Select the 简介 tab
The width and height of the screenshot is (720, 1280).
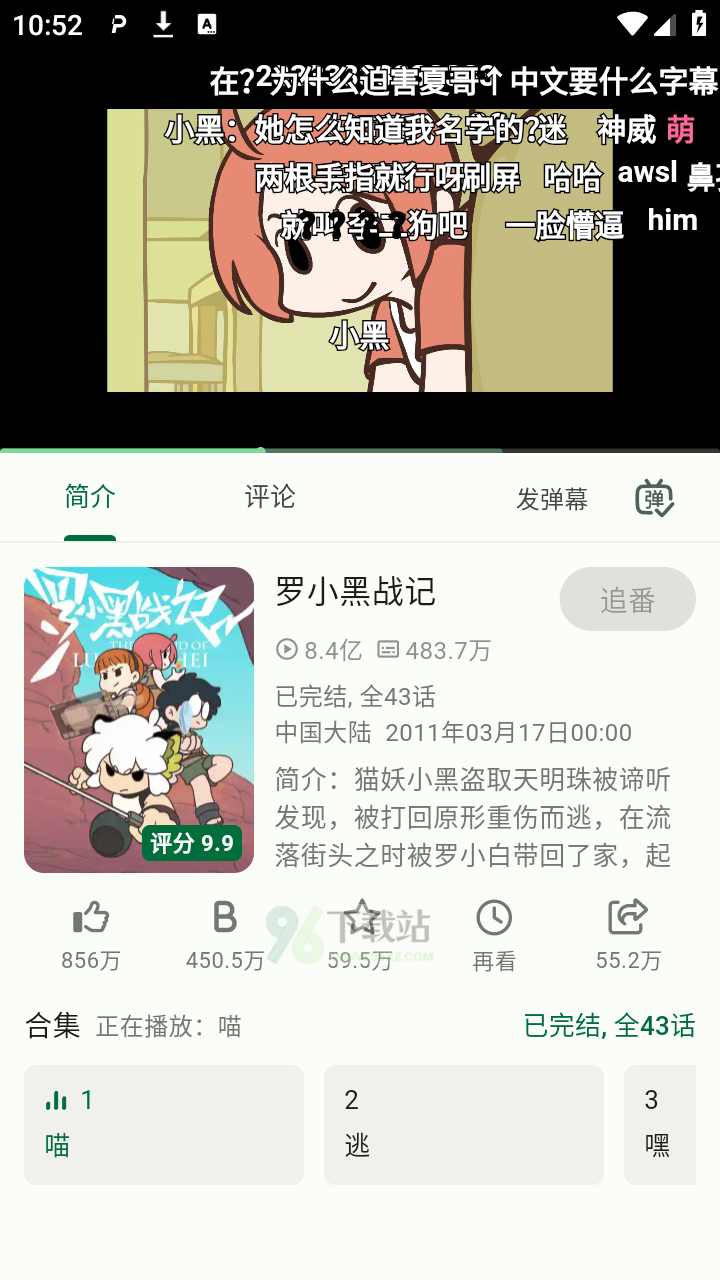90,497
